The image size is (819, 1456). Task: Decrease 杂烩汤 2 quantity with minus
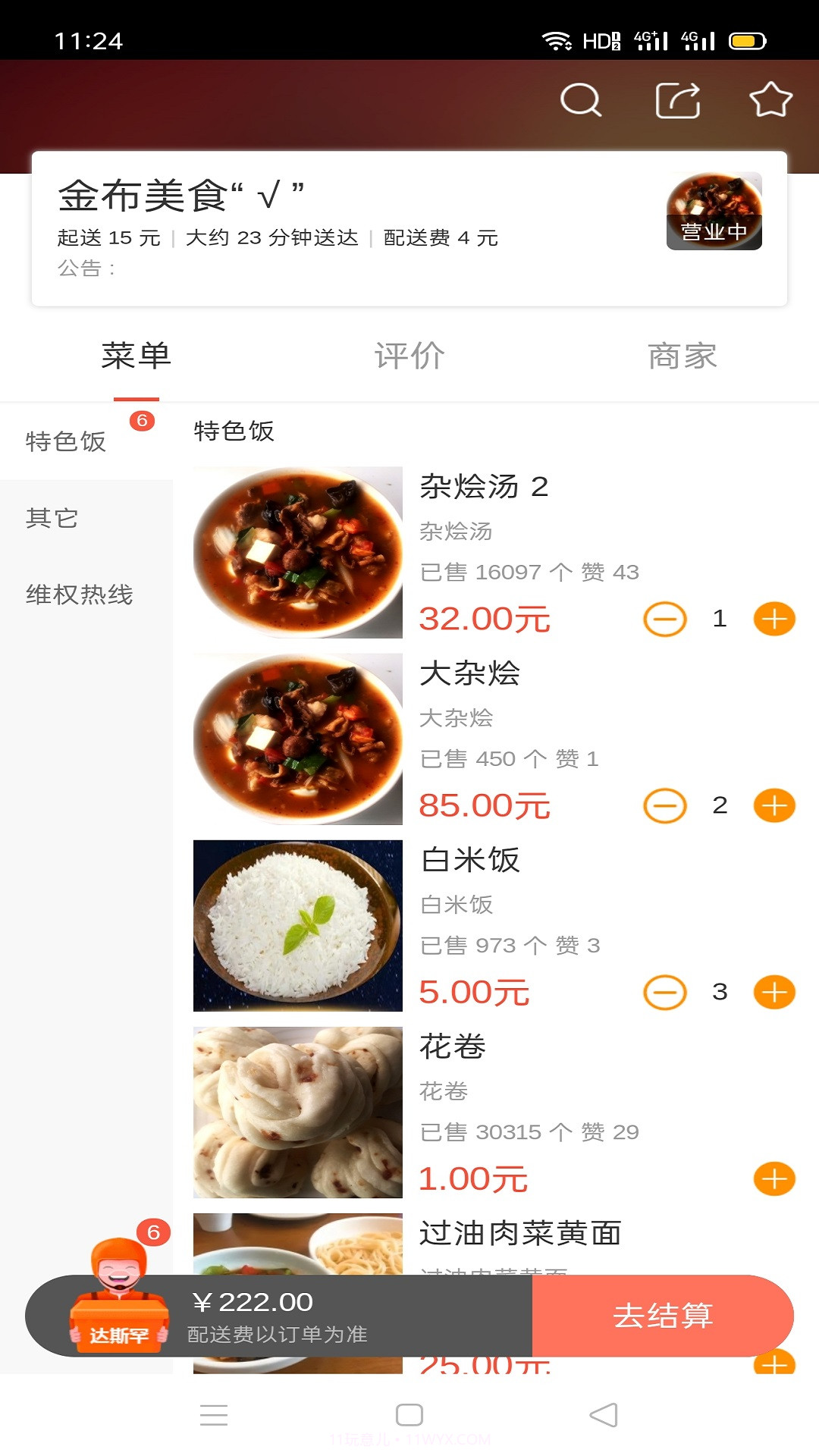click(x=664, y=618)
